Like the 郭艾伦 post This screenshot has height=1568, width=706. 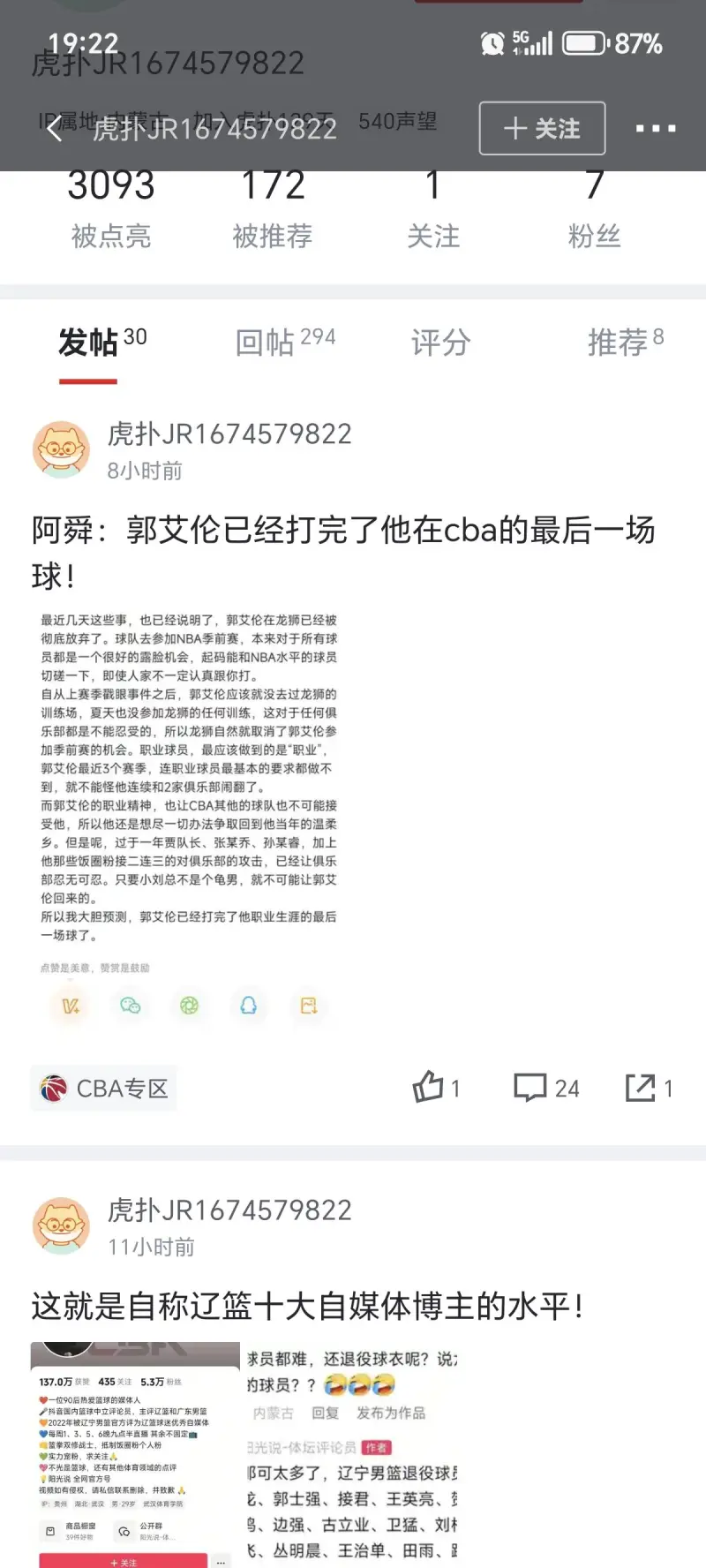pos(435,1088)
